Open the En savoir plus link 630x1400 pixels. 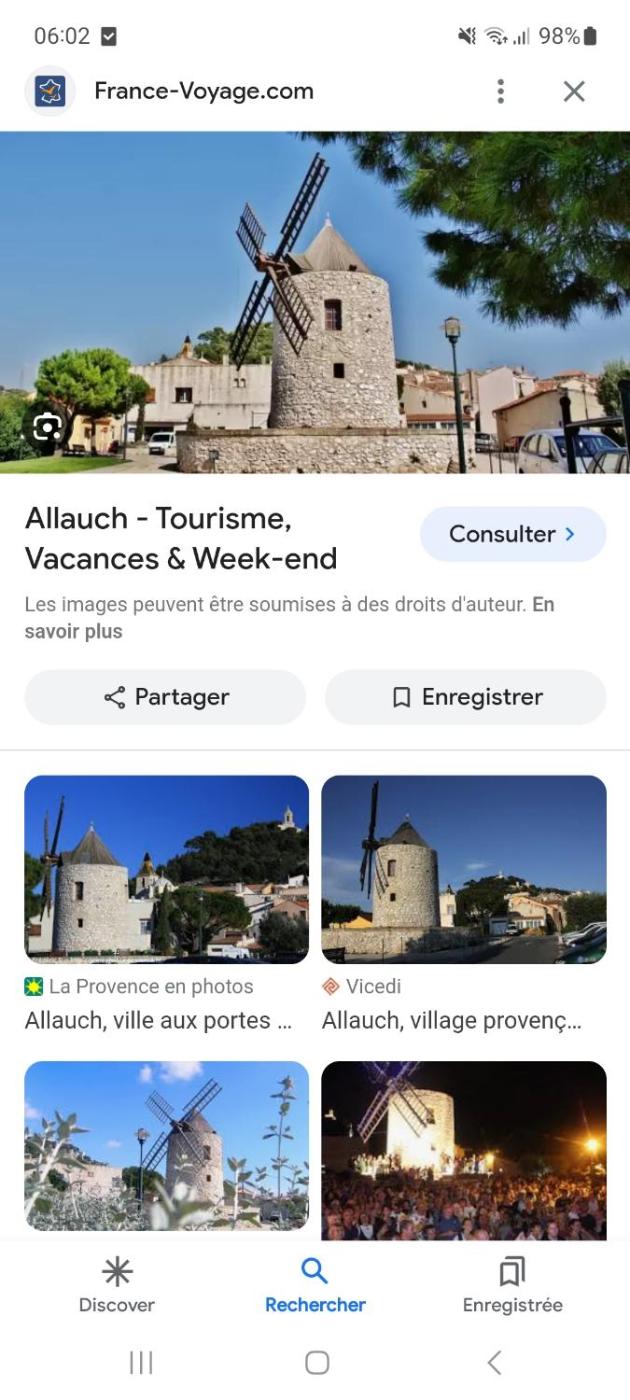coord(74,631)
